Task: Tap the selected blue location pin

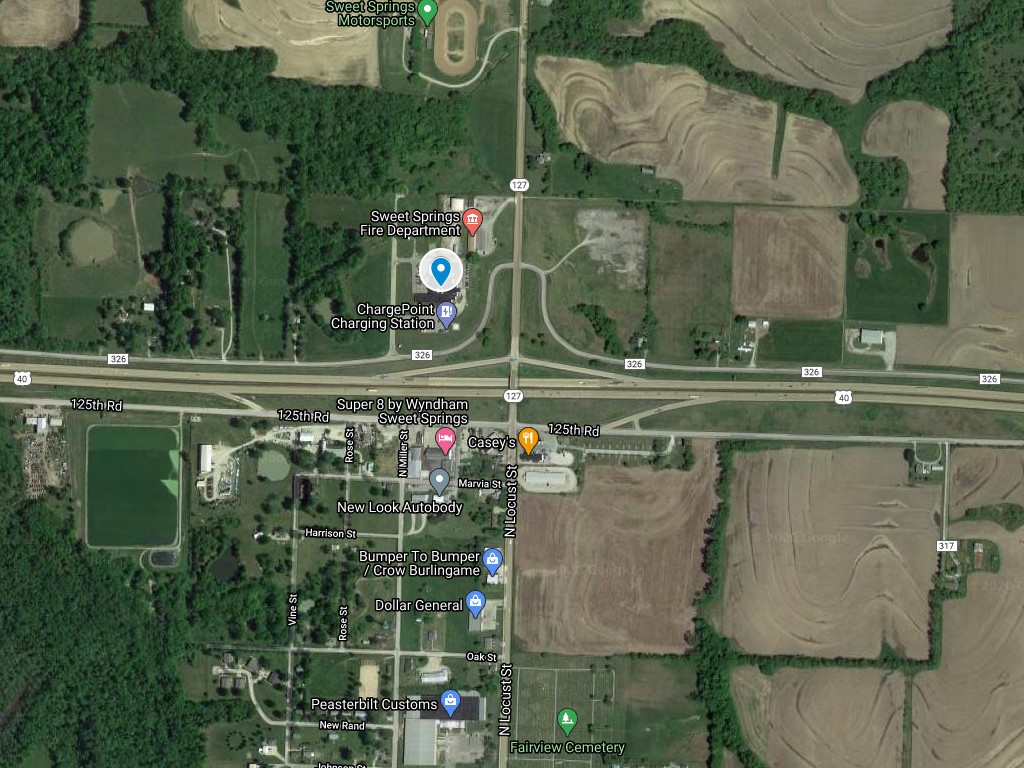Action: coord(440,270)
